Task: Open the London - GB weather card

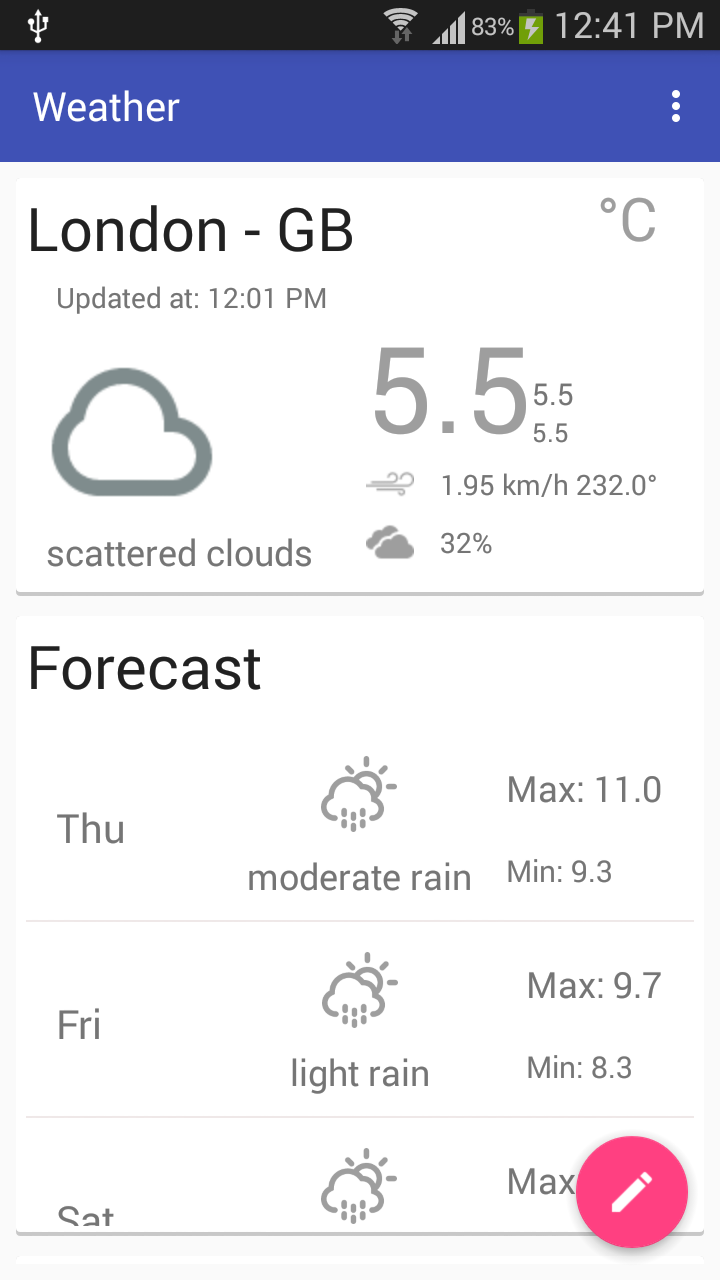Action: click(x=360, y=385)
